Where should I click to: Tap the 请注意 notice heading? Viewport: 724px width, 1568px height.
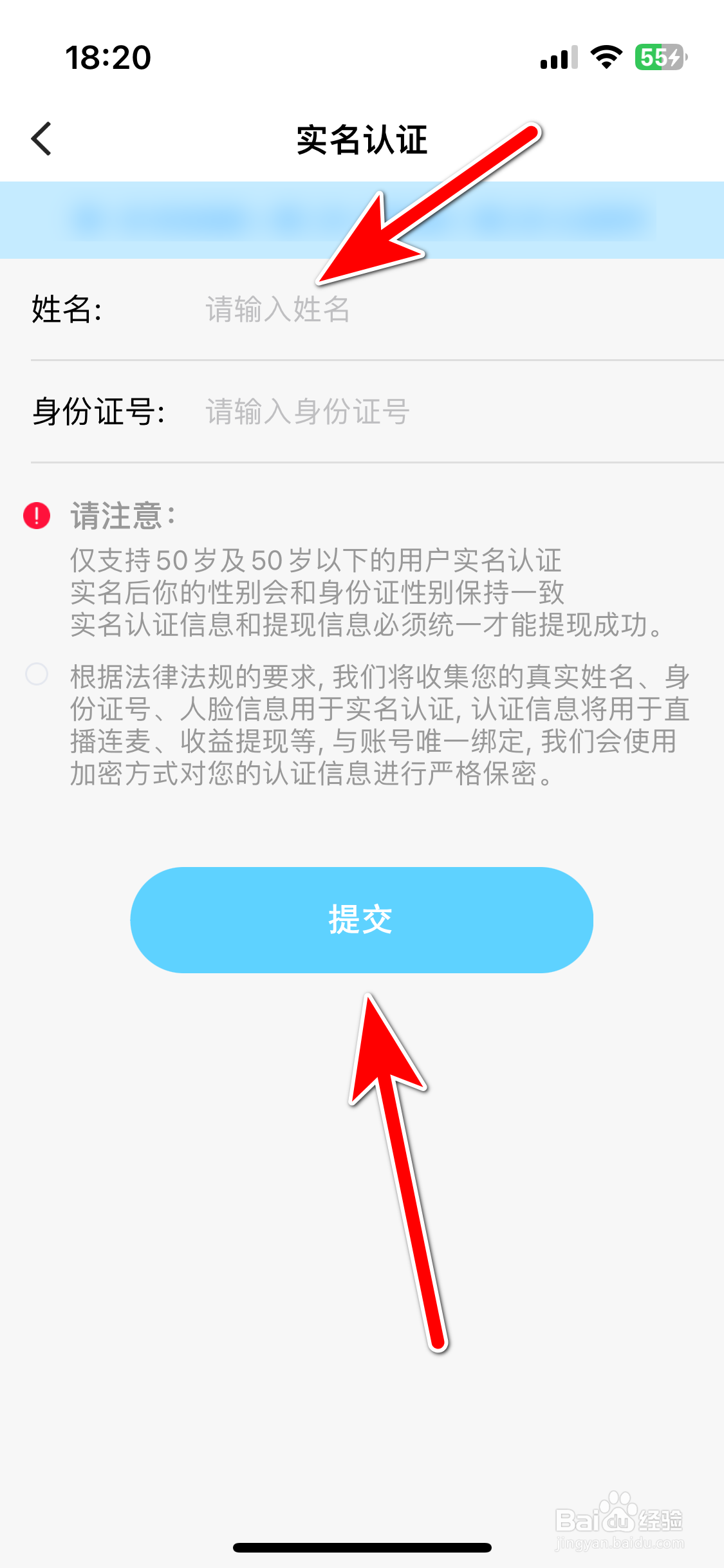click(124, 516)
